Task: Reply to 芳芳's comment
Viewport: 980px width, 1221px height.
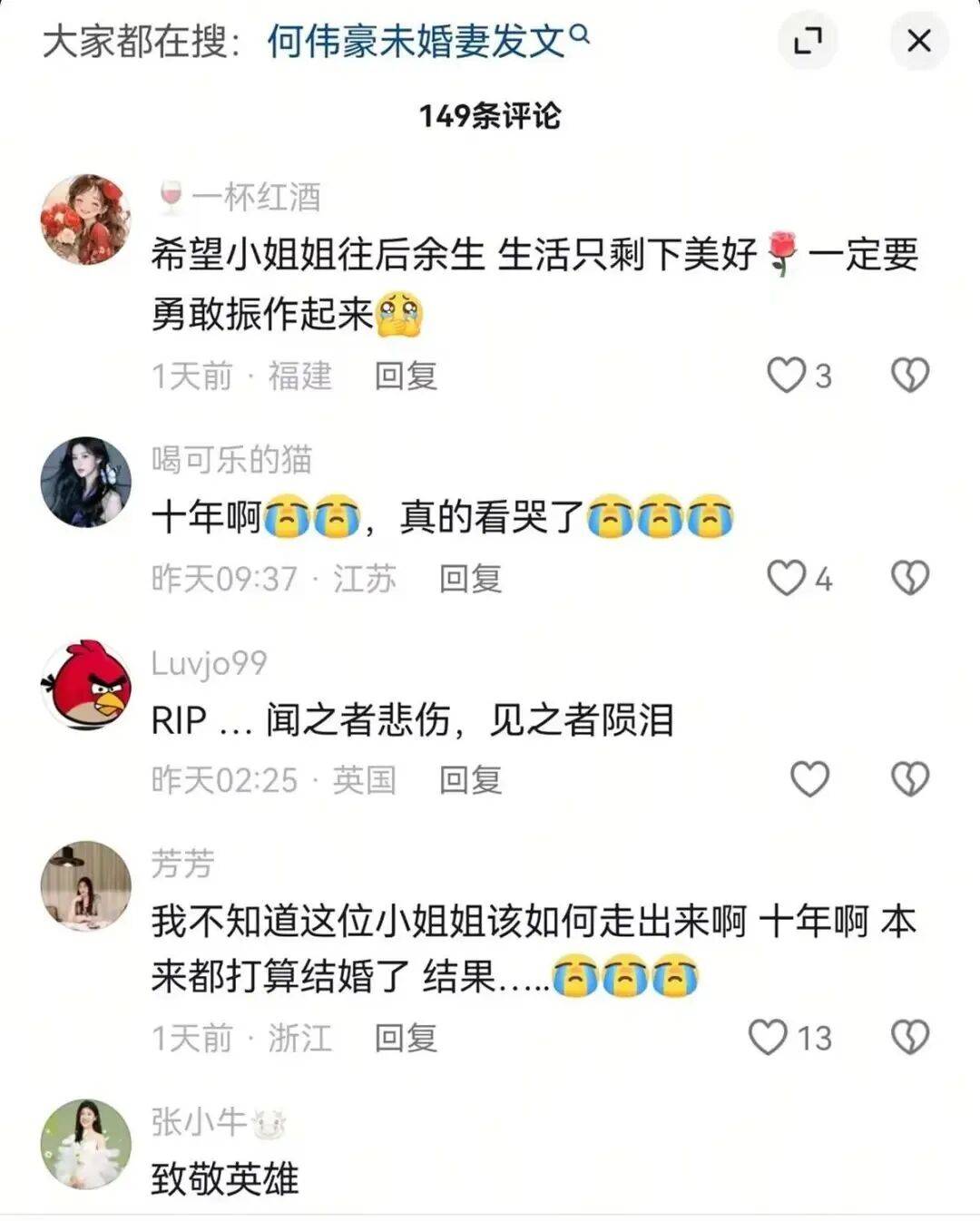Action: 406,1038
